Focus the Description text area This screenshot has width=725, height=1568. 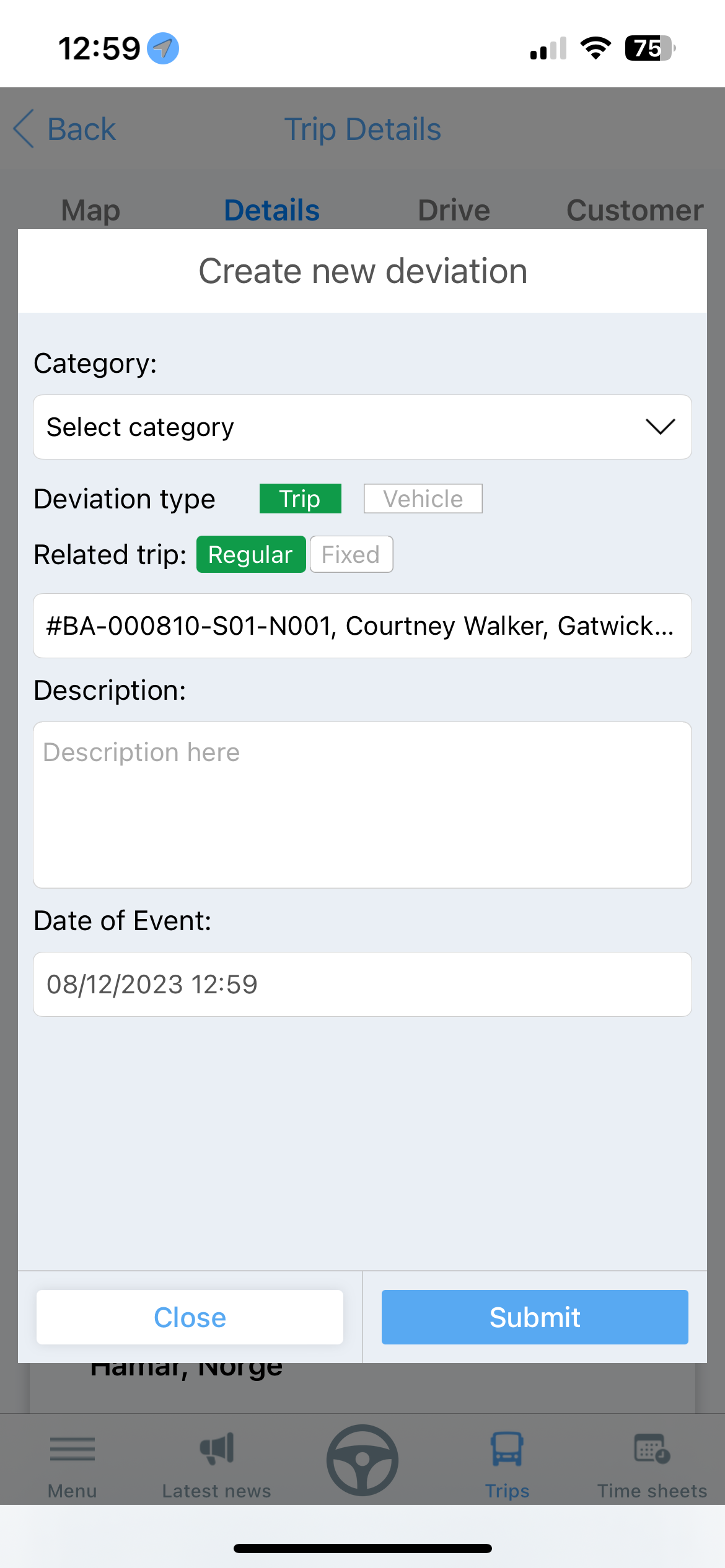(362, 805)
